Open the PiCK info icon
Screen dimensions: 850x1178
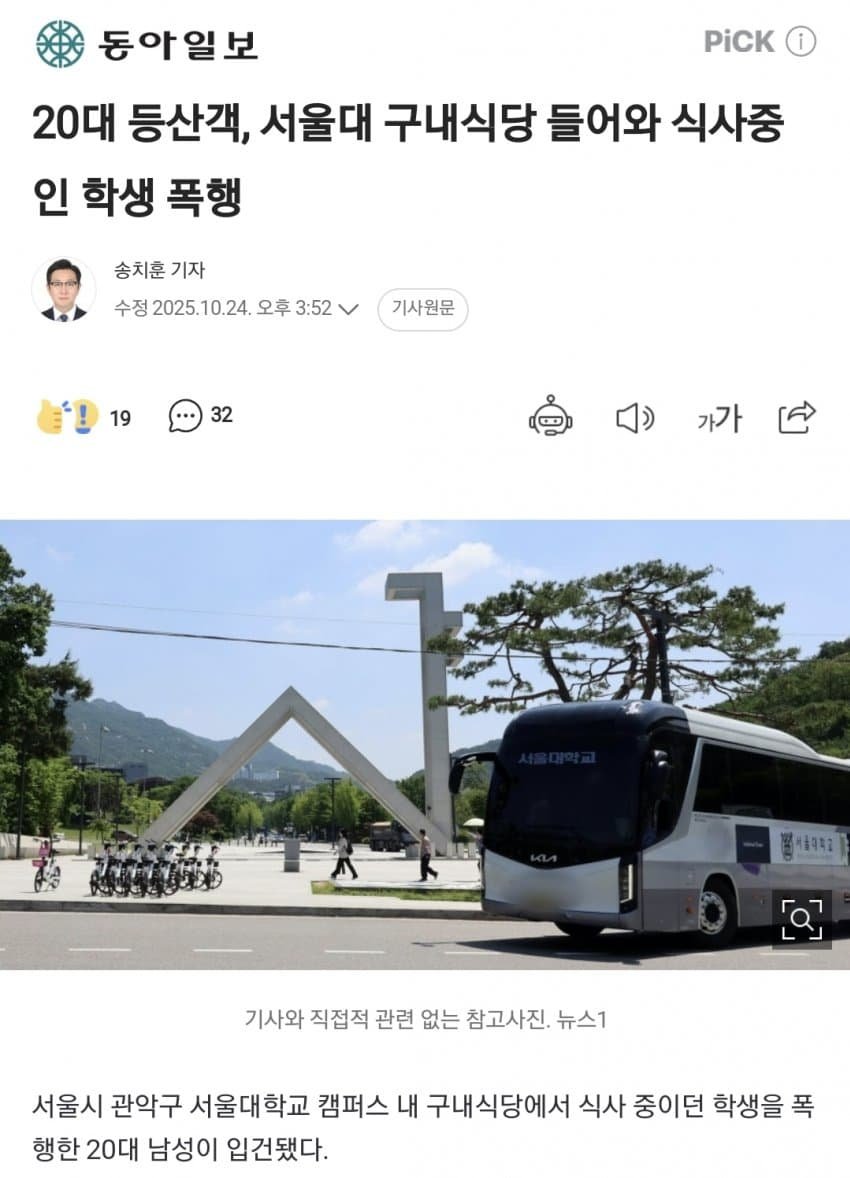click(800, 42)
